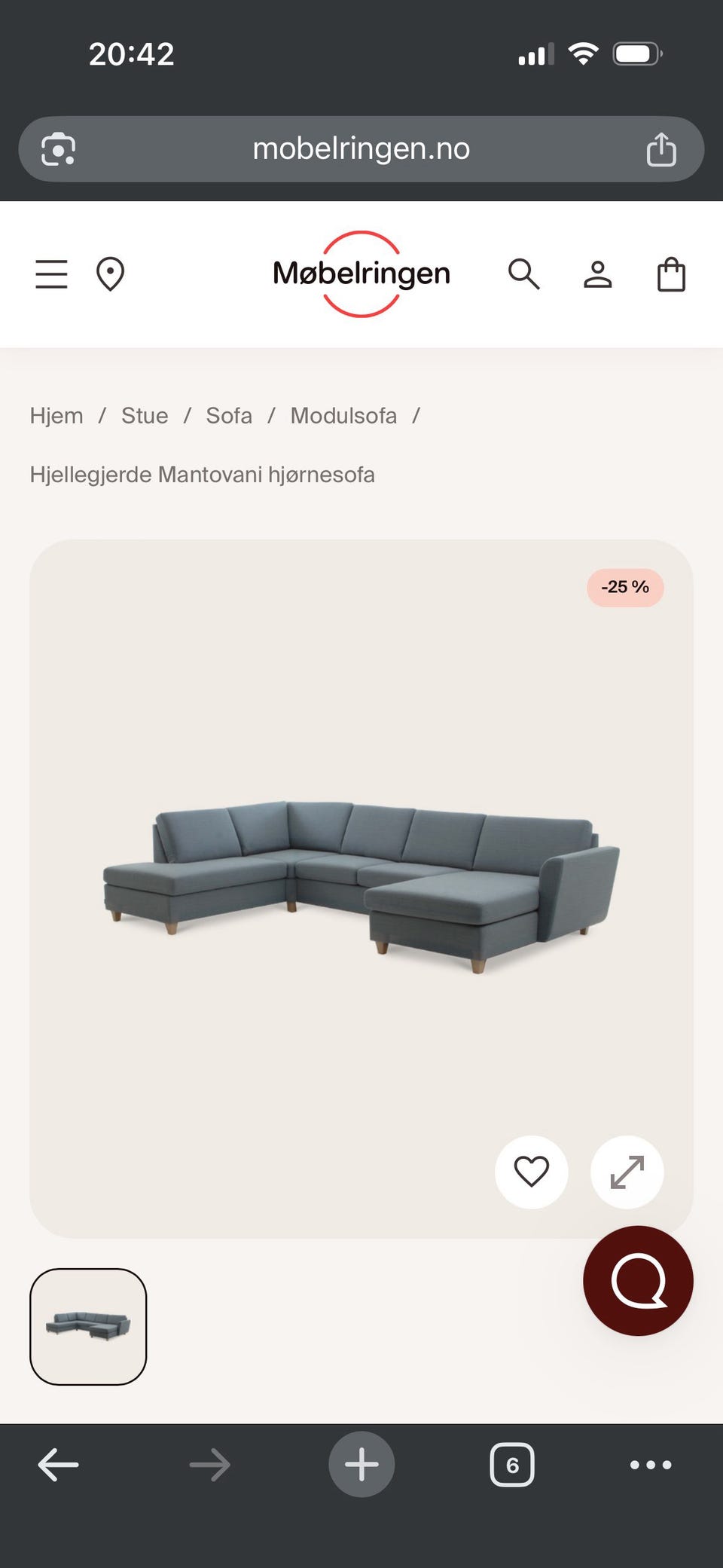Image resolution: width=723 pixels, height=1568 pixels.
Task: Select the store location pin icon
Action: 111,274
